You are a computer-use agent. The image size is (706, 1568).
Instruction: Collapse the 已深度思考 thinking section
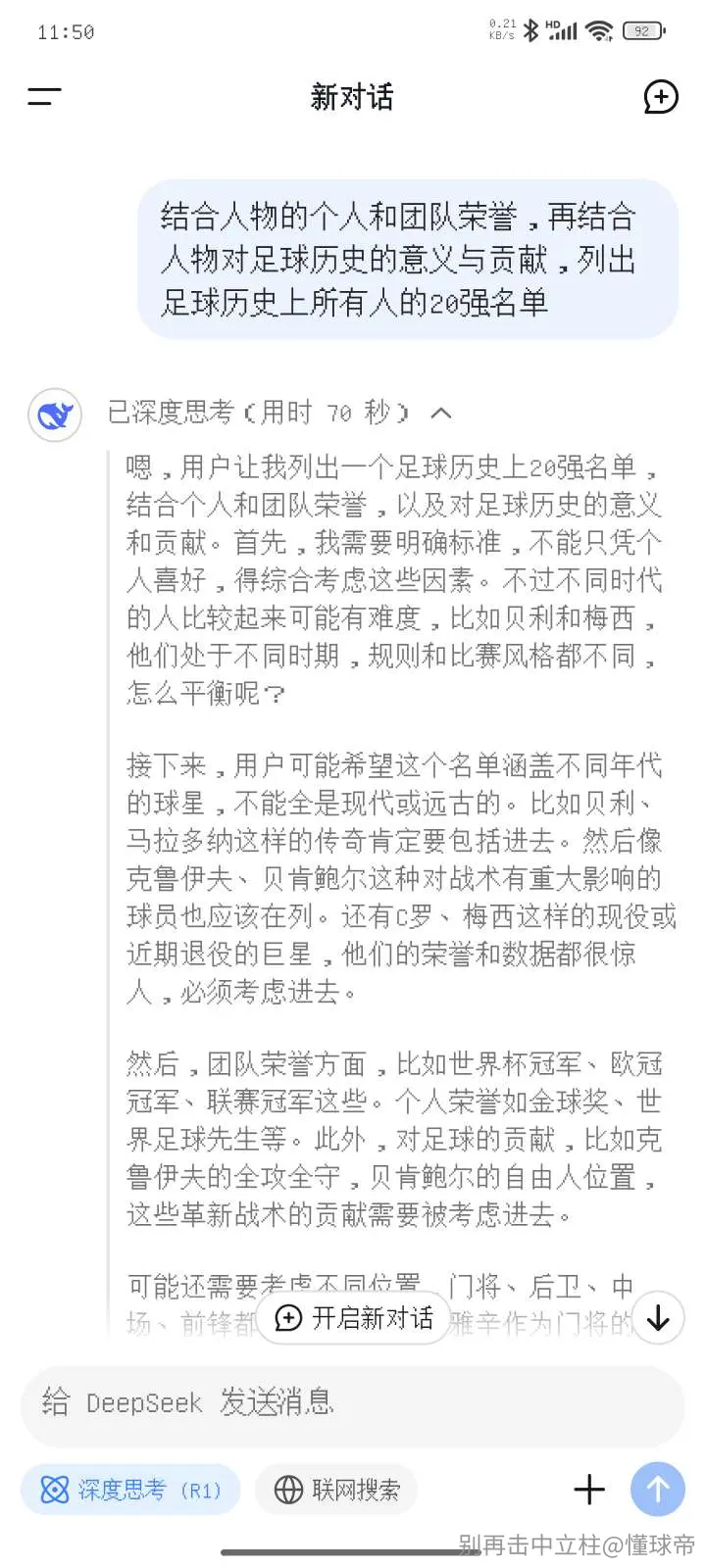coord(441,413)
